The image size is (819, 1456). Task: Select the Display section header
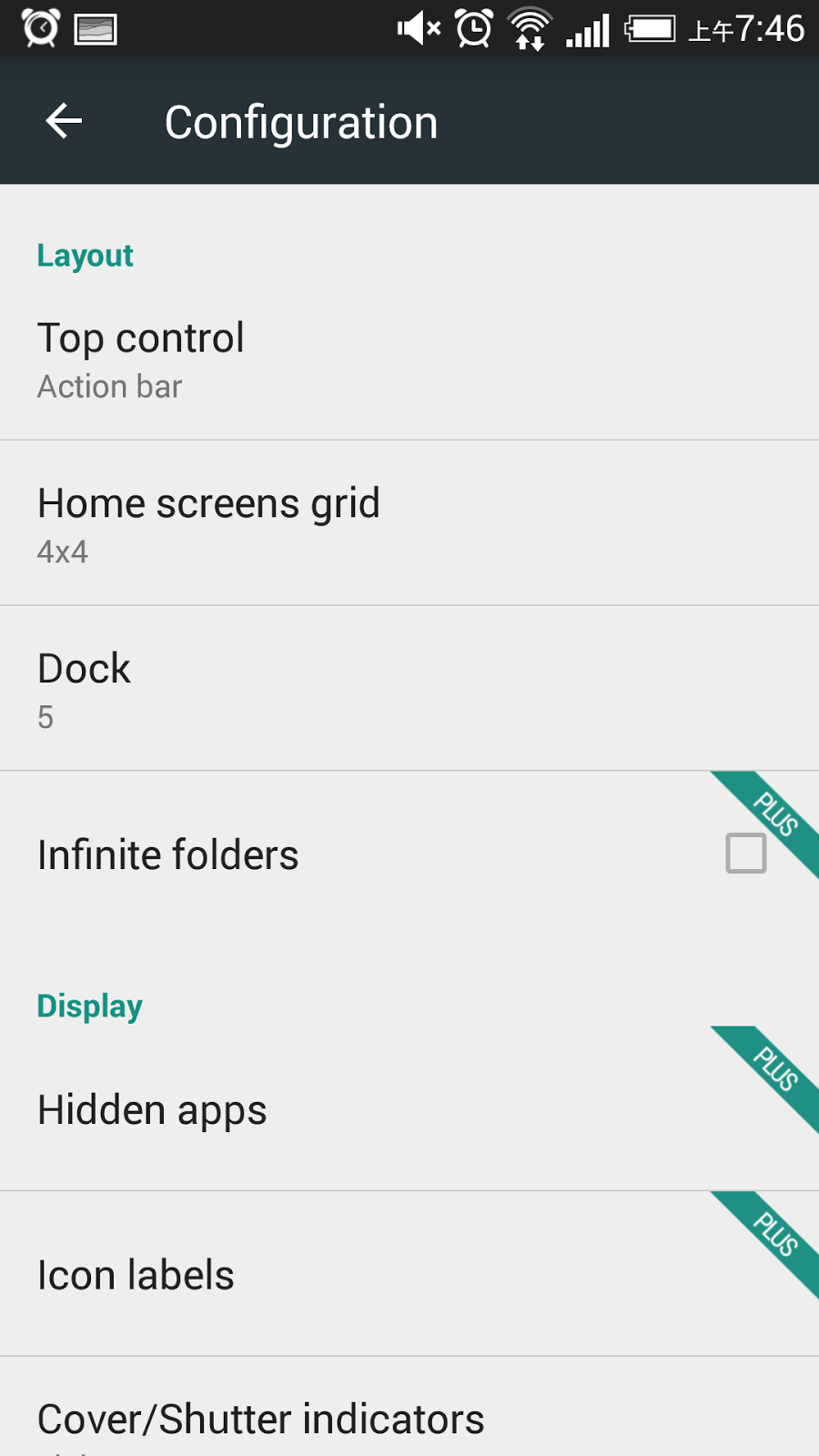pyautogui.click(x=88, y=1006)
